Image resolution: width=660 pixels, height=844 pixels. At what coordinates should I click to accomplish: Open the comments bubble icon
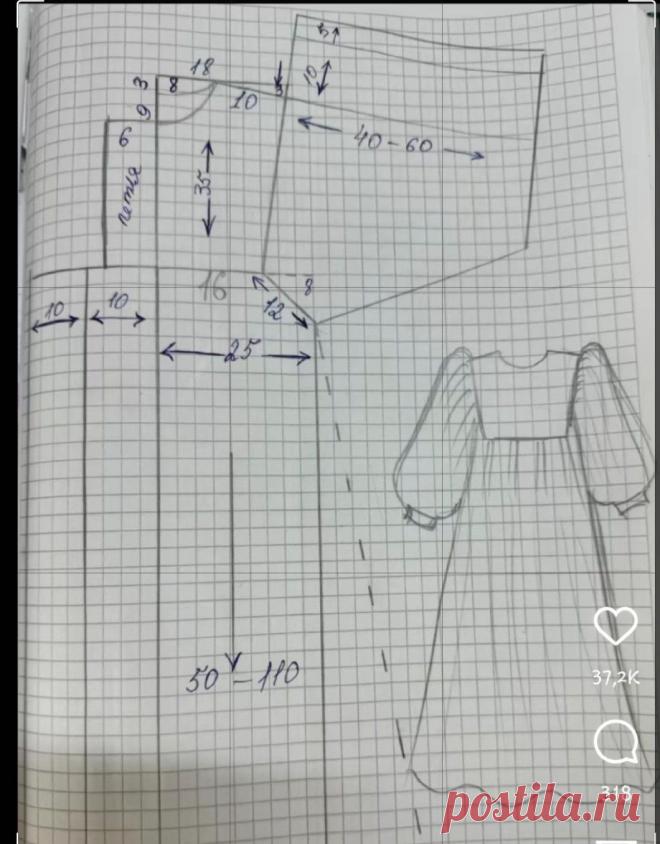coord(616,742)
